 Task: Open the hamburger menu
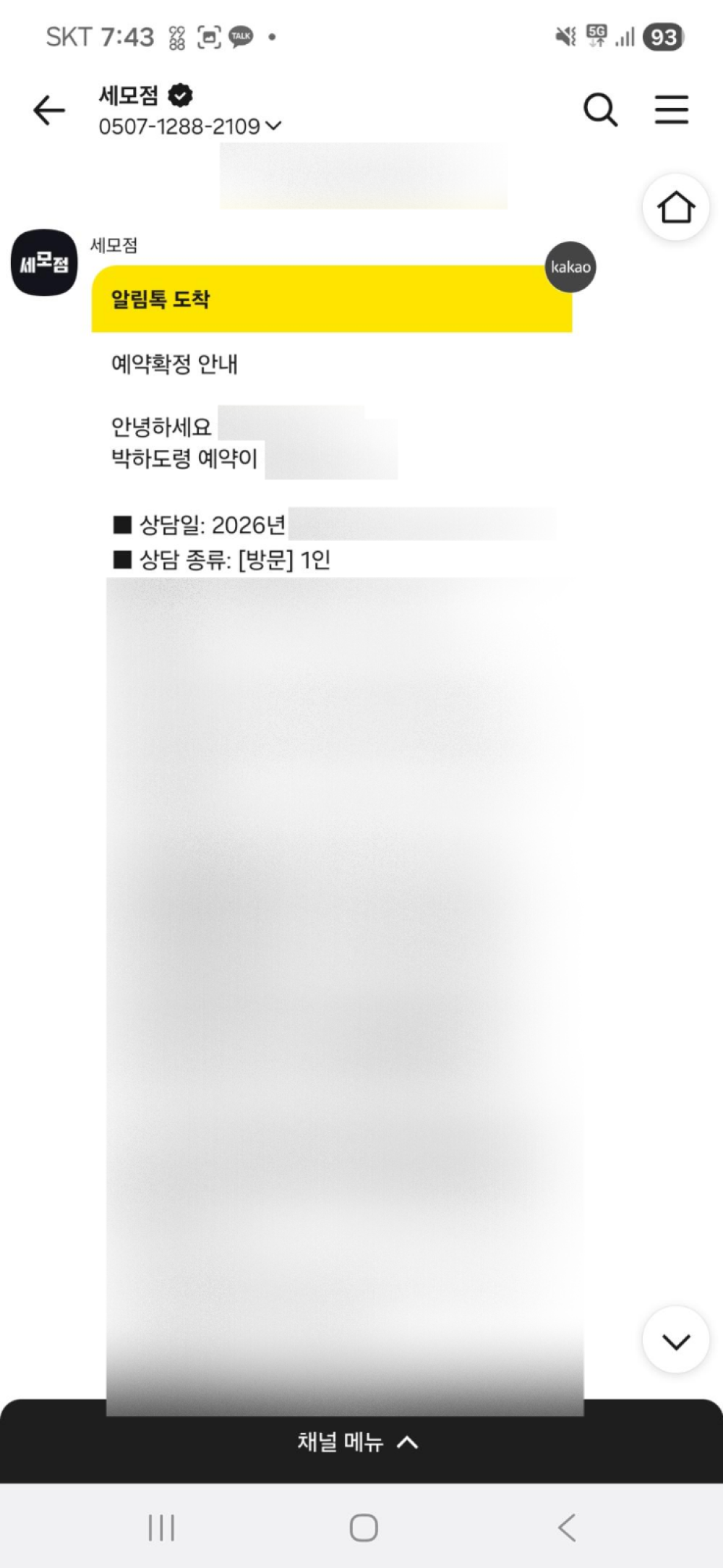671,111
